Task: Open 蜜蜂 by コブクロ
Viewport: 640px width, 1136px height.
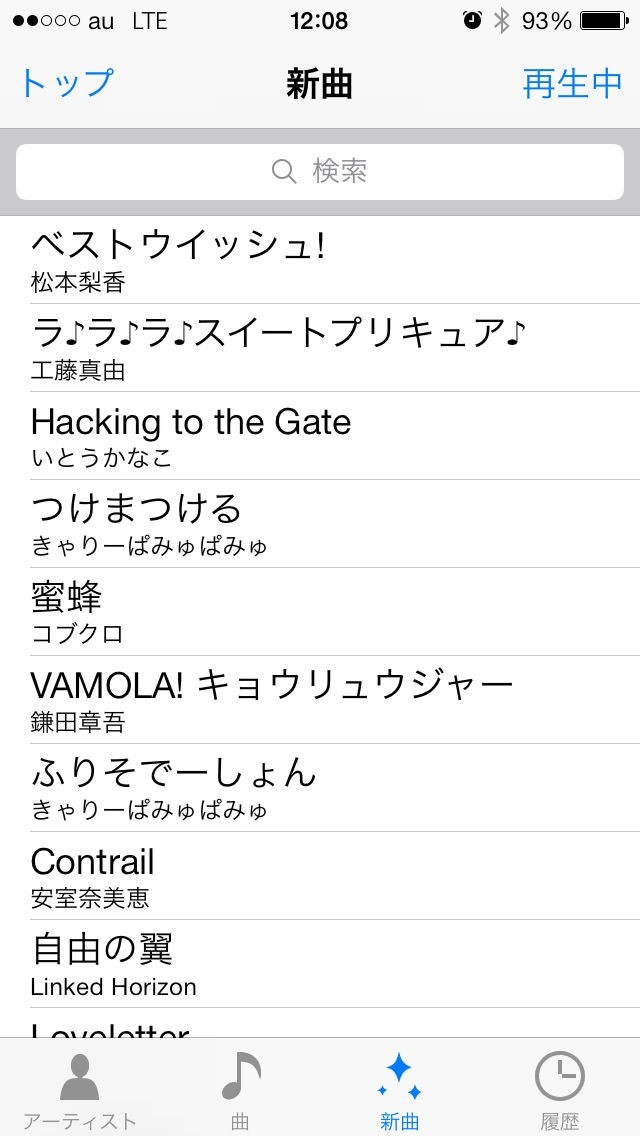Action: 320,612
